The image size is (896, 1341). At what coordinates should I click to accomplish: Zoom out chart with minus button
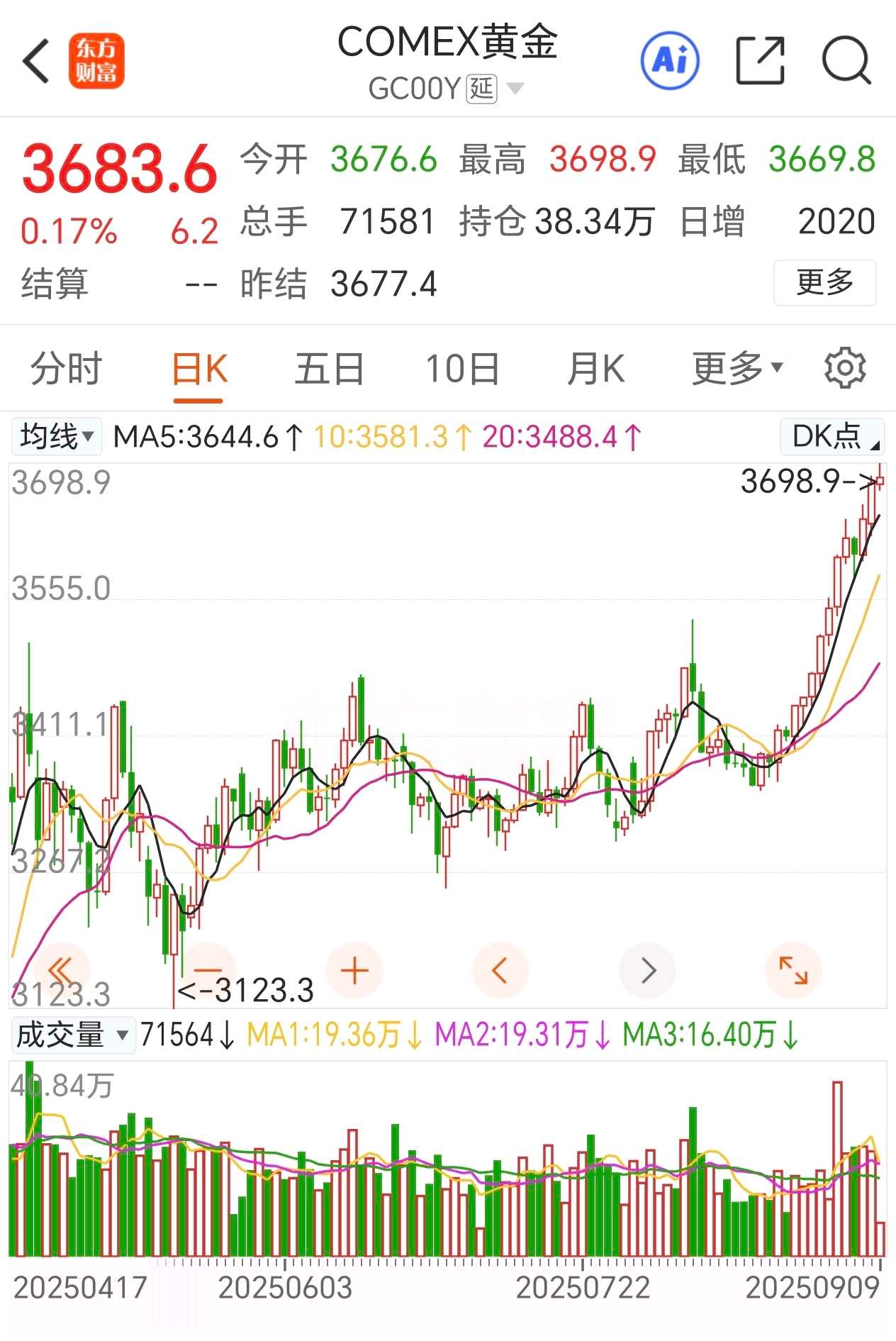(207, 970)
